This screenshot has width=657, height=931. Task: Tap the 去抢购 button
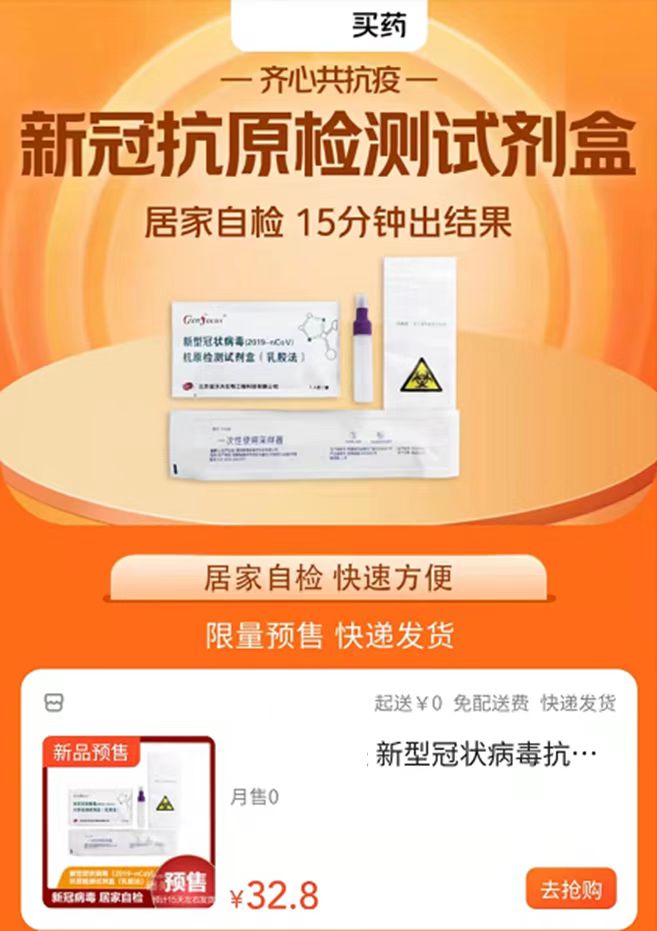571,888
